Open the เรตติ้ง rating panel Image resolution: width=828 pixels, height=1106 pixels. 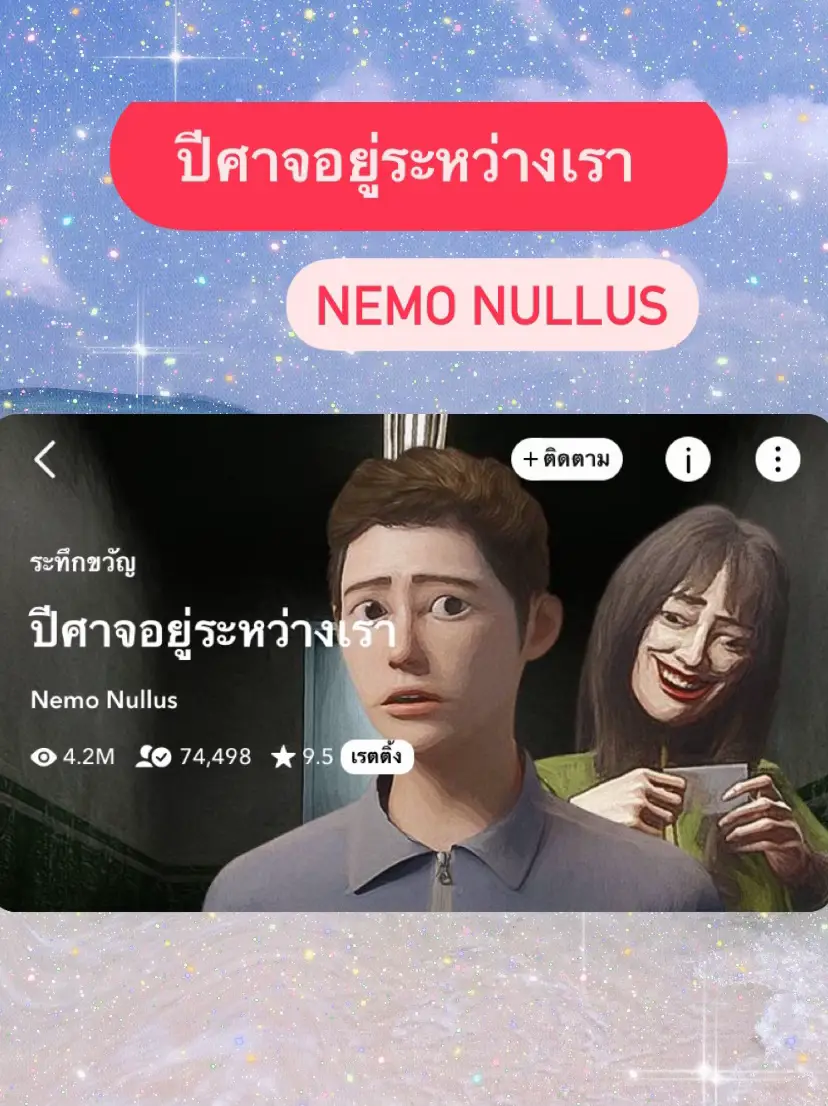click(x=378, y=759)
